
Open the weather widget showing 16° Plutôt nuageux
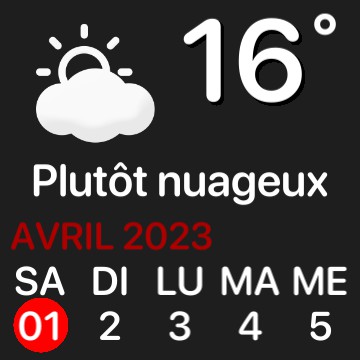180,108
